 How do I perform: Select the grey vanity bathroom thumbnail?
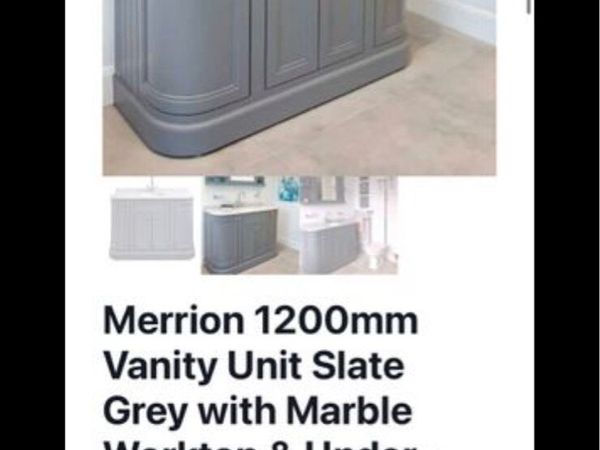(249, 225)
